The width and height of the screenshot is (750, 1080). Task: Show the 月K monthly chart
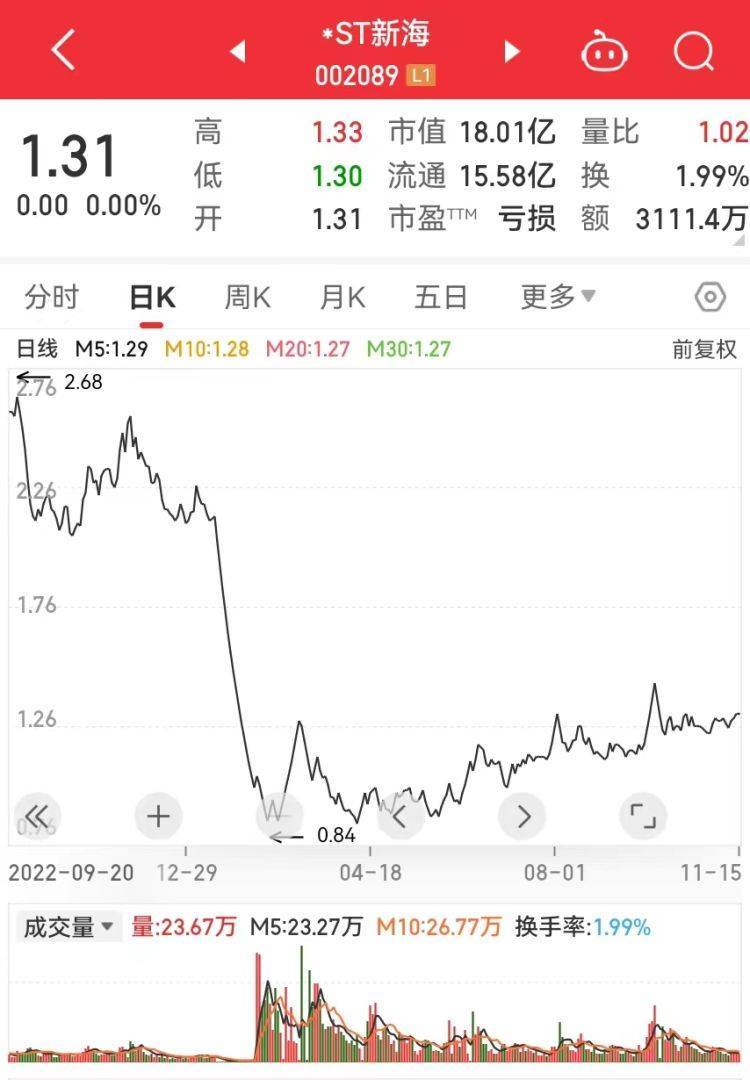[342, 297]
